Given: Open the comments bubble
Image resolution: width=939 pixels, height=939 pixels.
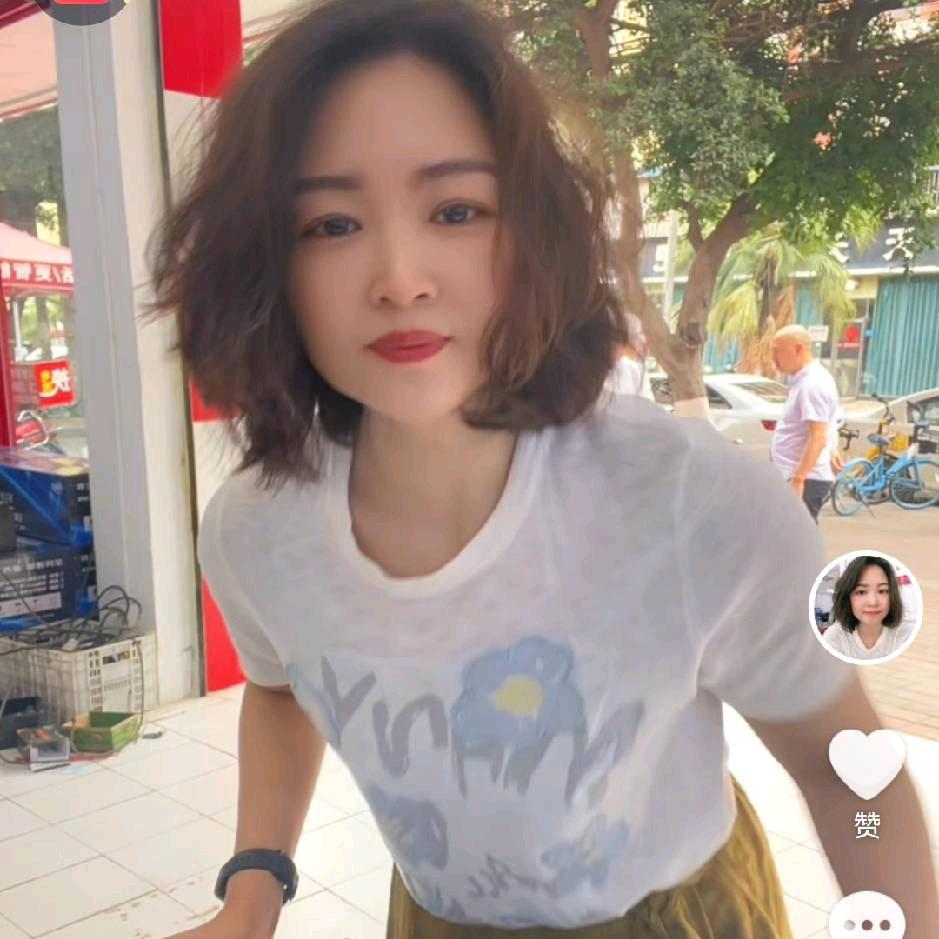Looking at the screenshot, I should click(866, 920).
